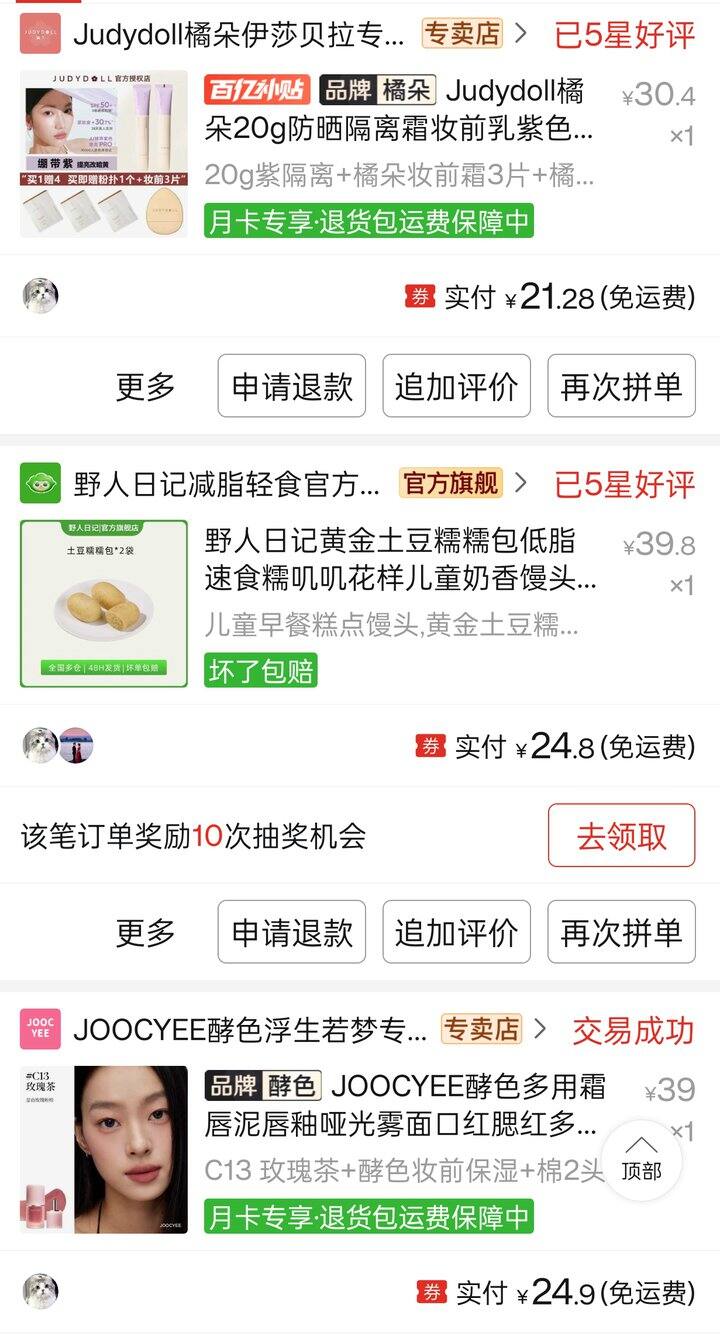This screenshot has height=1343, width=720.
Task: Open the 野人日记 official flagship store
Action: click(227, 485)
